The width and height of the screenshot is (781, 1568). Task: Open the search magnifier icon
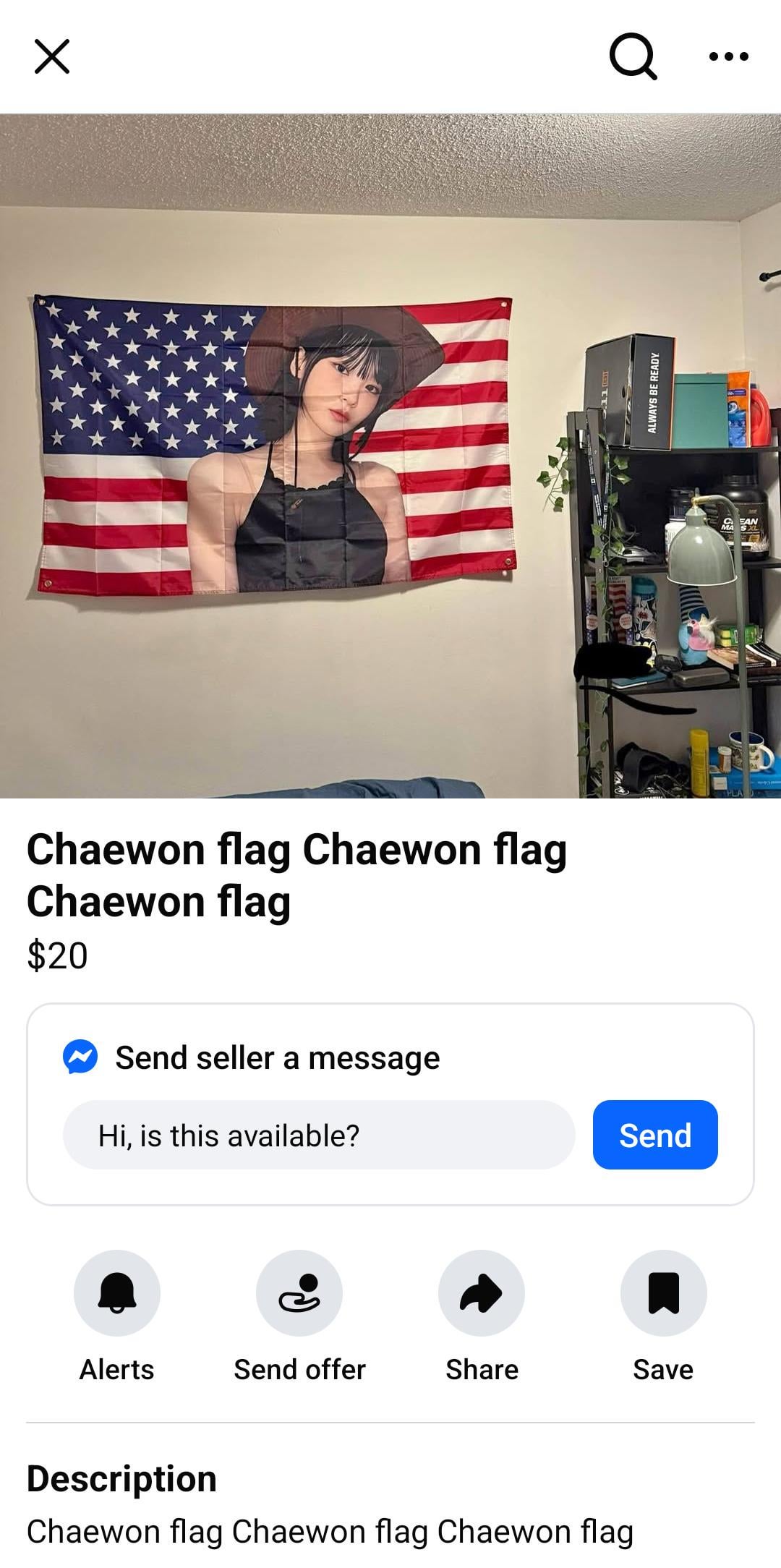tap(633, 56)
